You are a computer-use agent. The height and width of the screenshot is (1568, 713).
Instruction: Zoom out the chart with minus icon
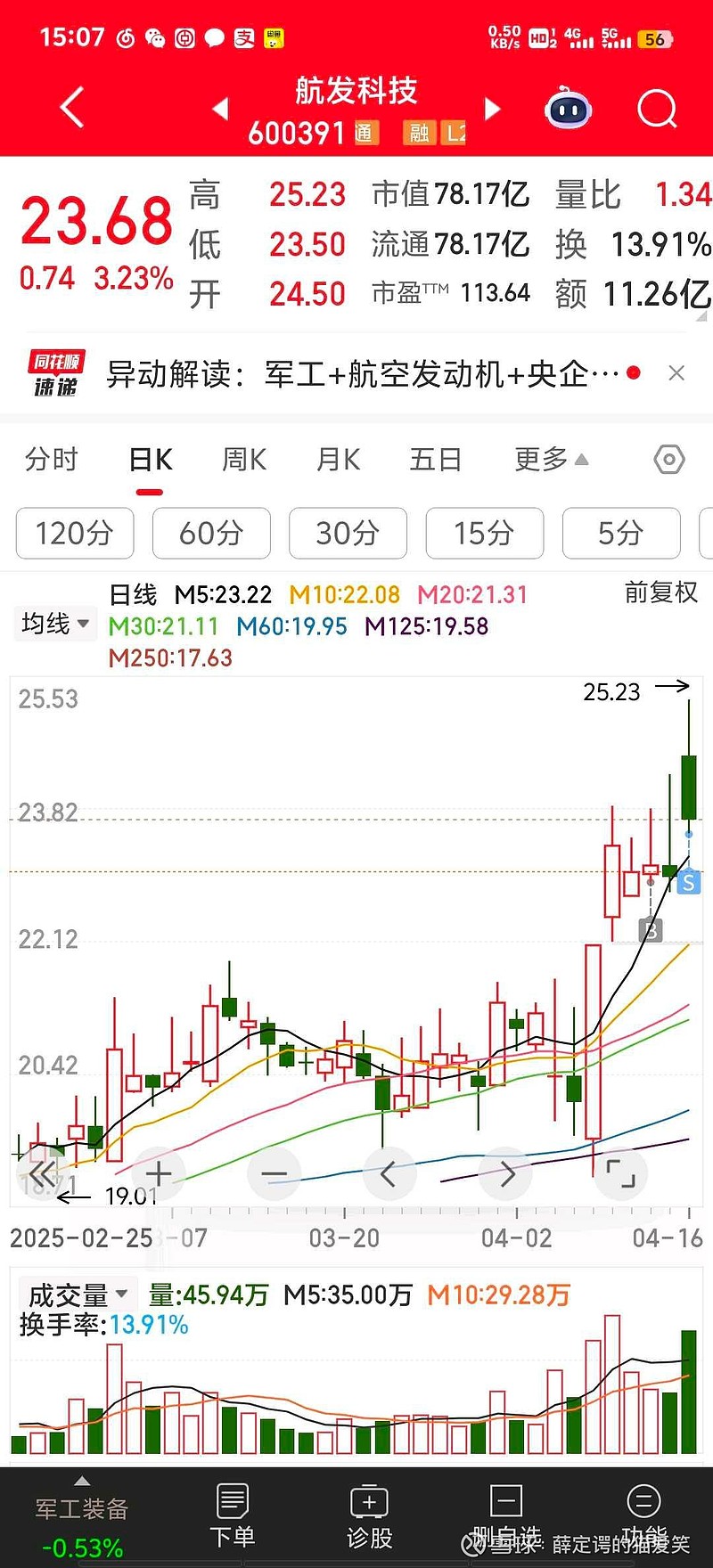click(274, 1174)
